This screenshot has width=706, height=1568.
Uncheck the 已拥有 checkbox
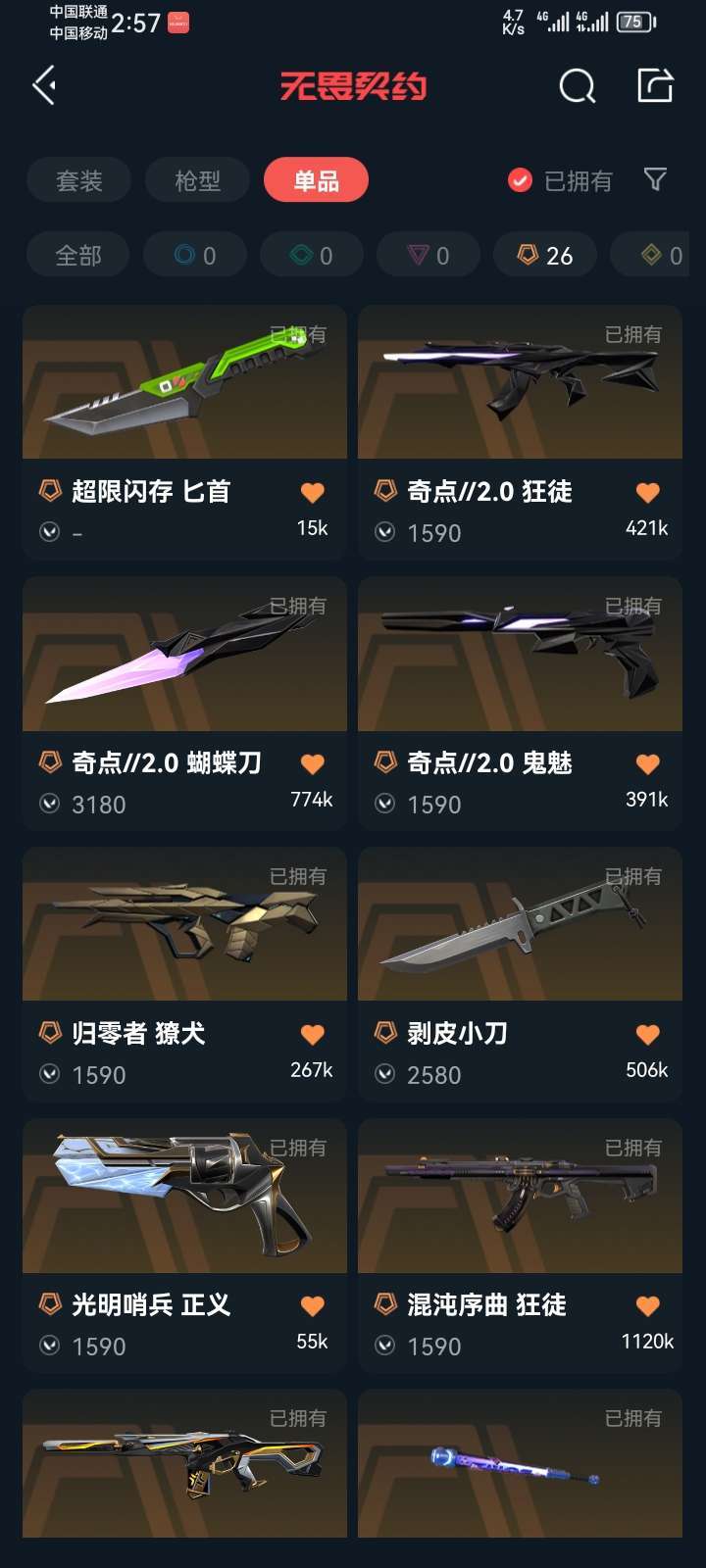[520, 180]
